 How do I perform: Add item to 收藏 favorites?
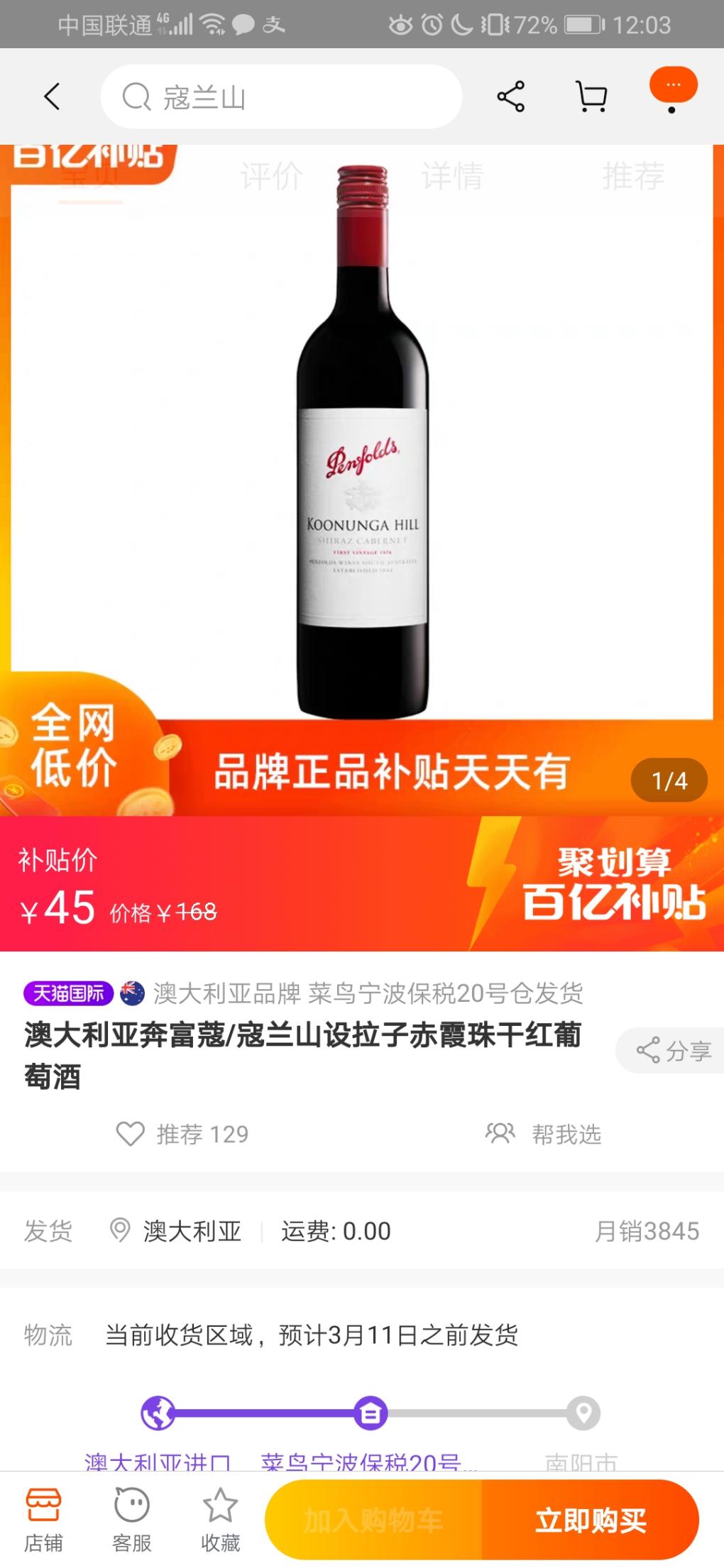coord(220,1519)
